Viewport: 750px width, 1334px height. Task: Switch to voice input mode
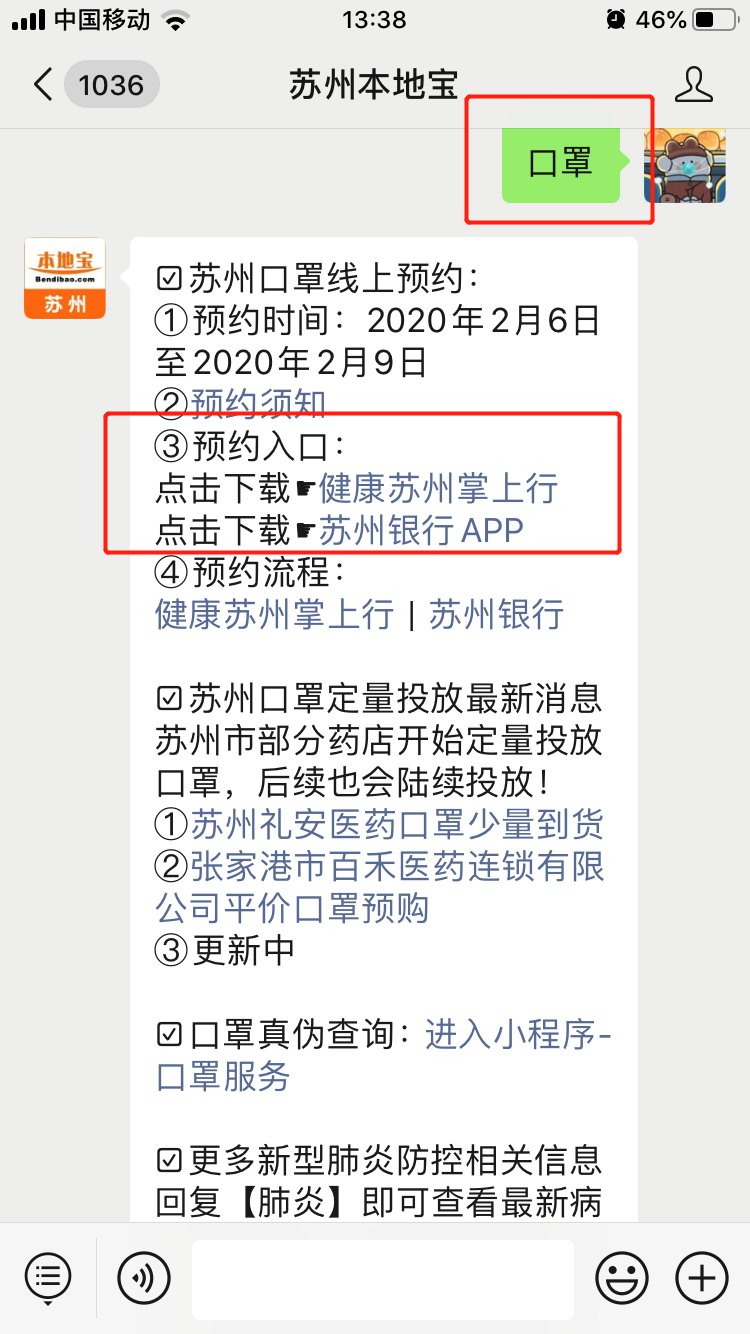144,1277
